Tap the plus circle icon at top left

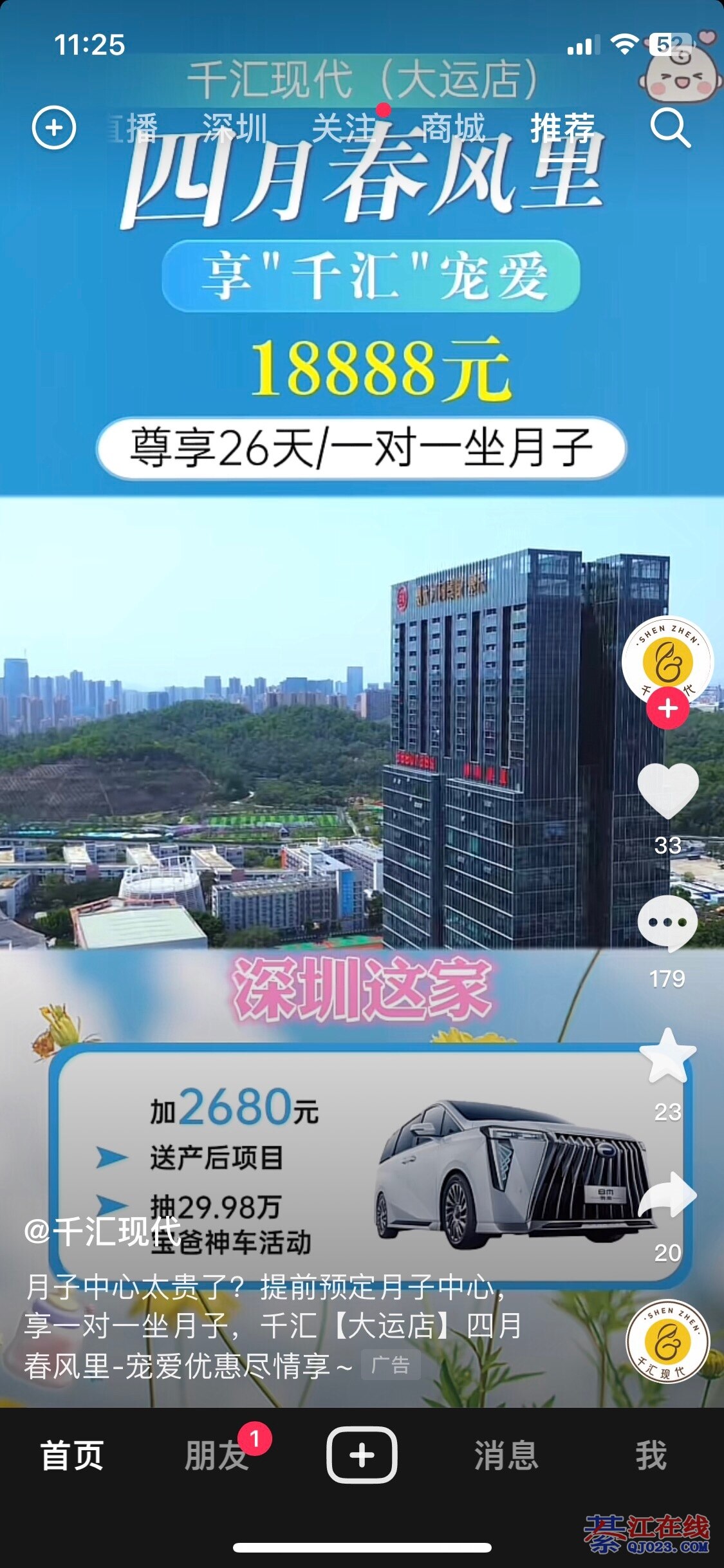click(54, 128)
